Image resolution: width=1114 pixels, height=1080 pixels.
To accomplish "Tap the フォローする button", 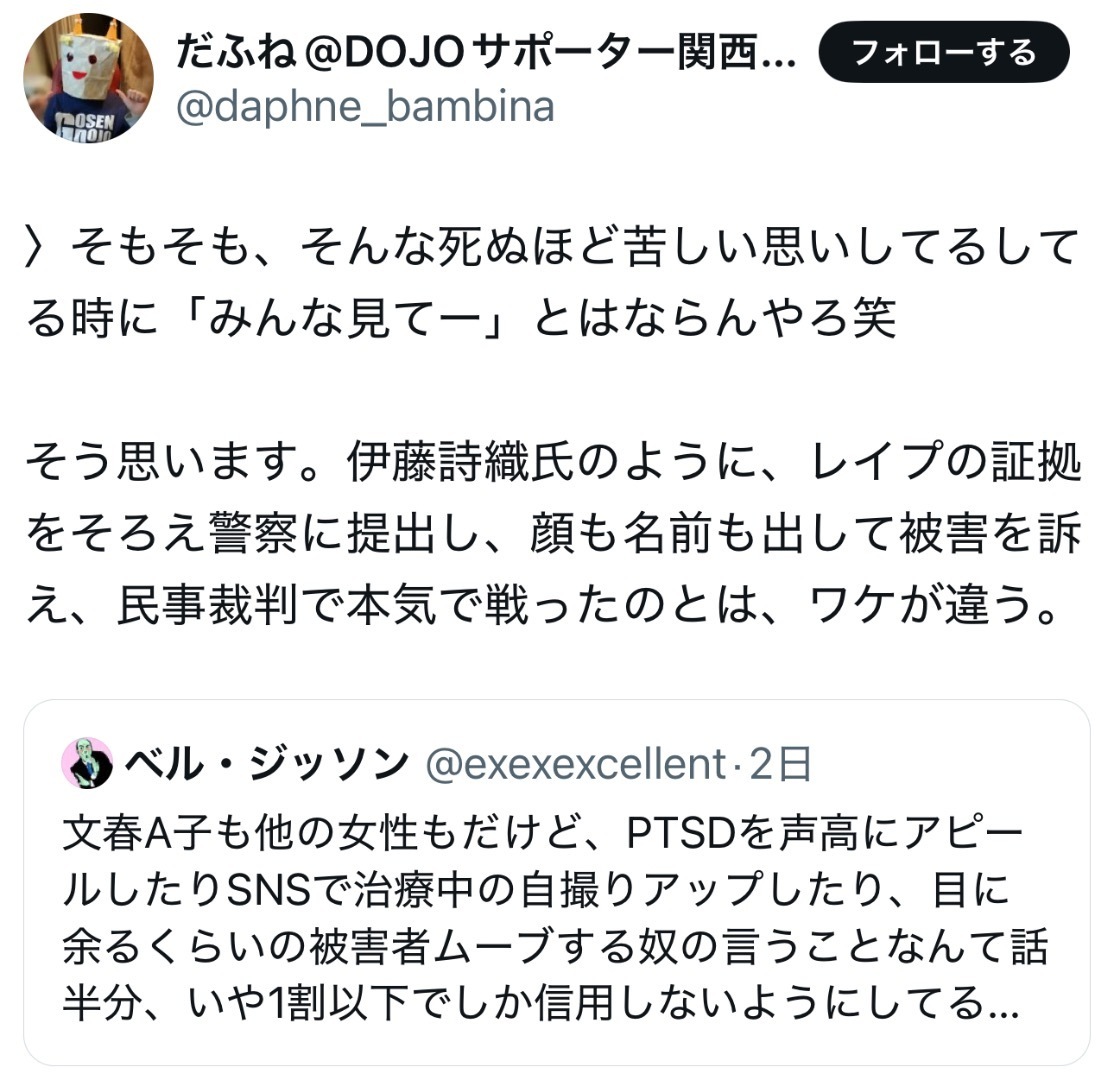I will point(943,52).
